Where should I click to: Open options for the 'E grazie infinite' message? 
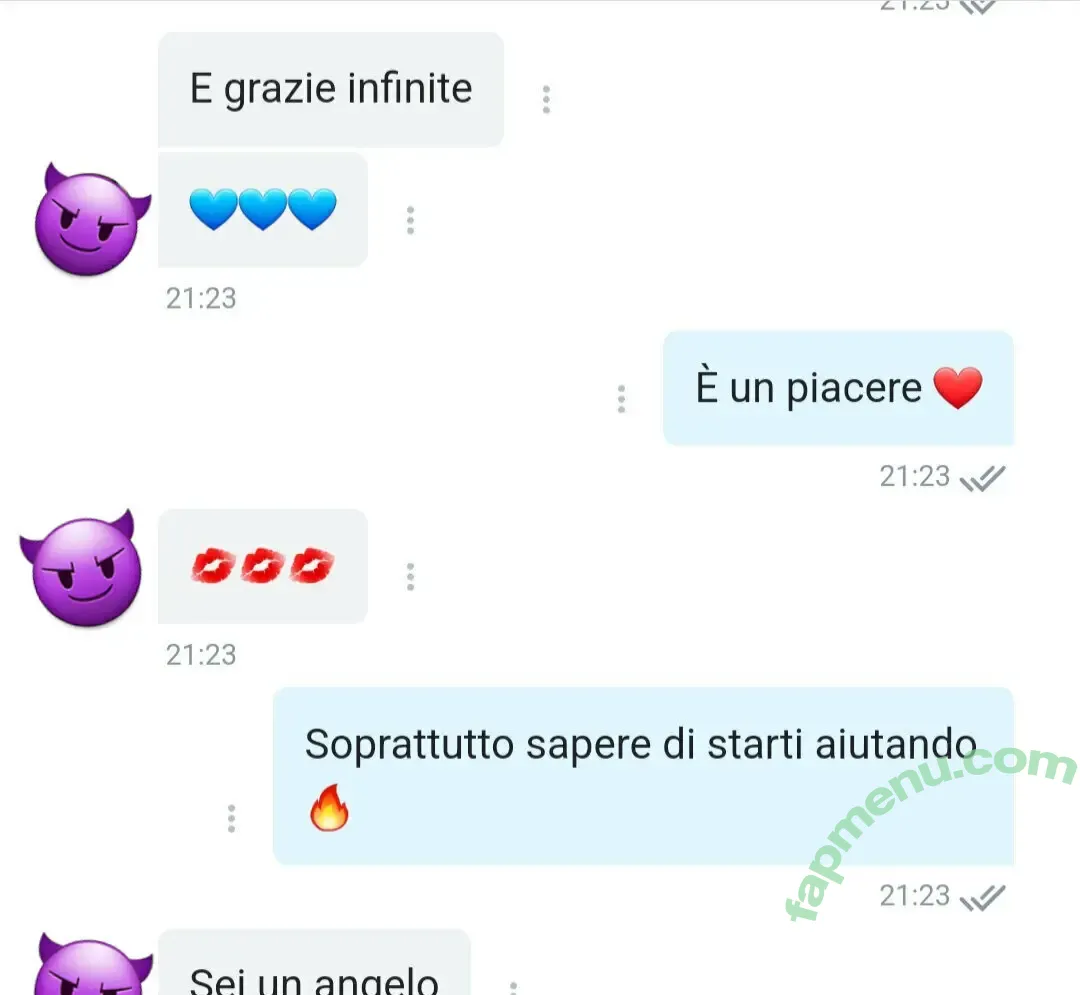pos(546,99)
